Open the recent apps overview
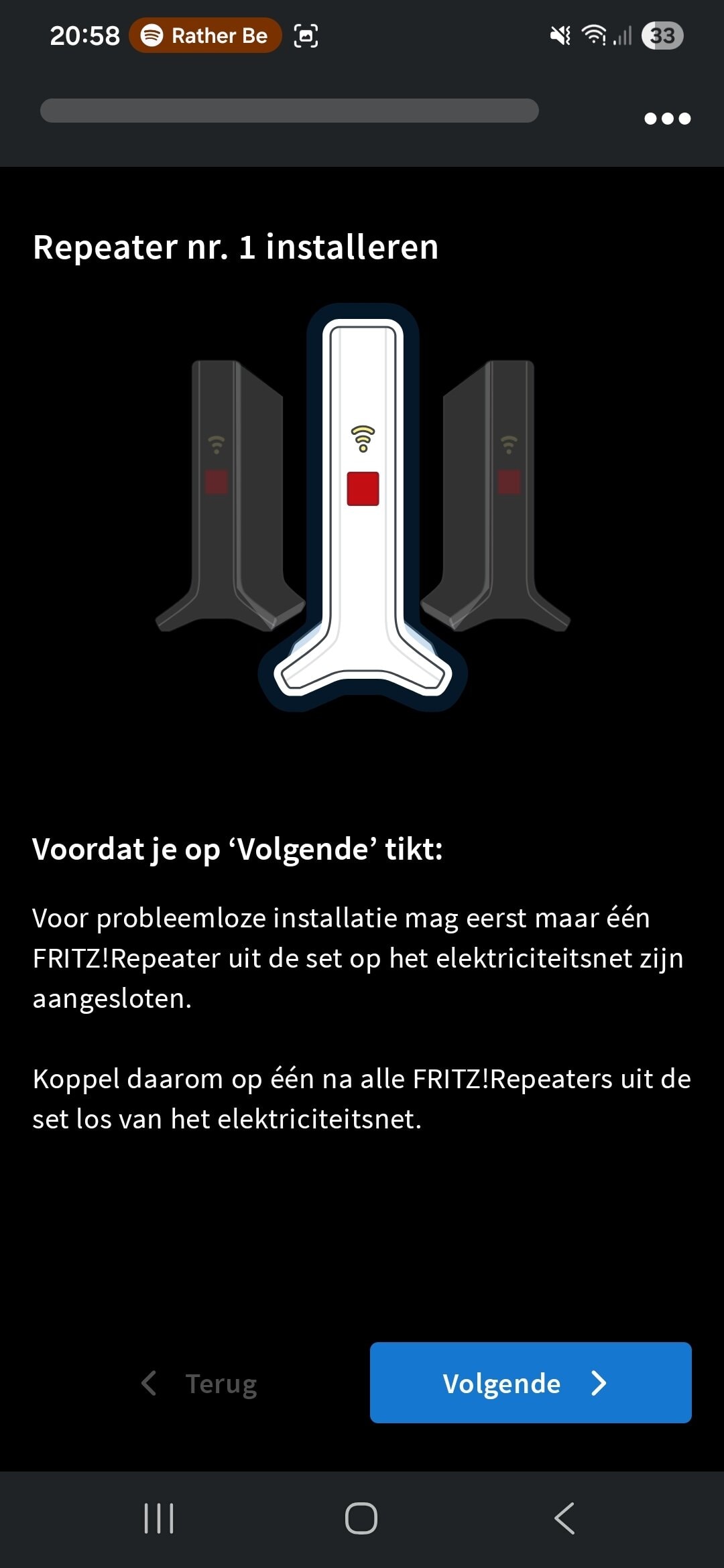724x1568 pixels. [159, 1518]
